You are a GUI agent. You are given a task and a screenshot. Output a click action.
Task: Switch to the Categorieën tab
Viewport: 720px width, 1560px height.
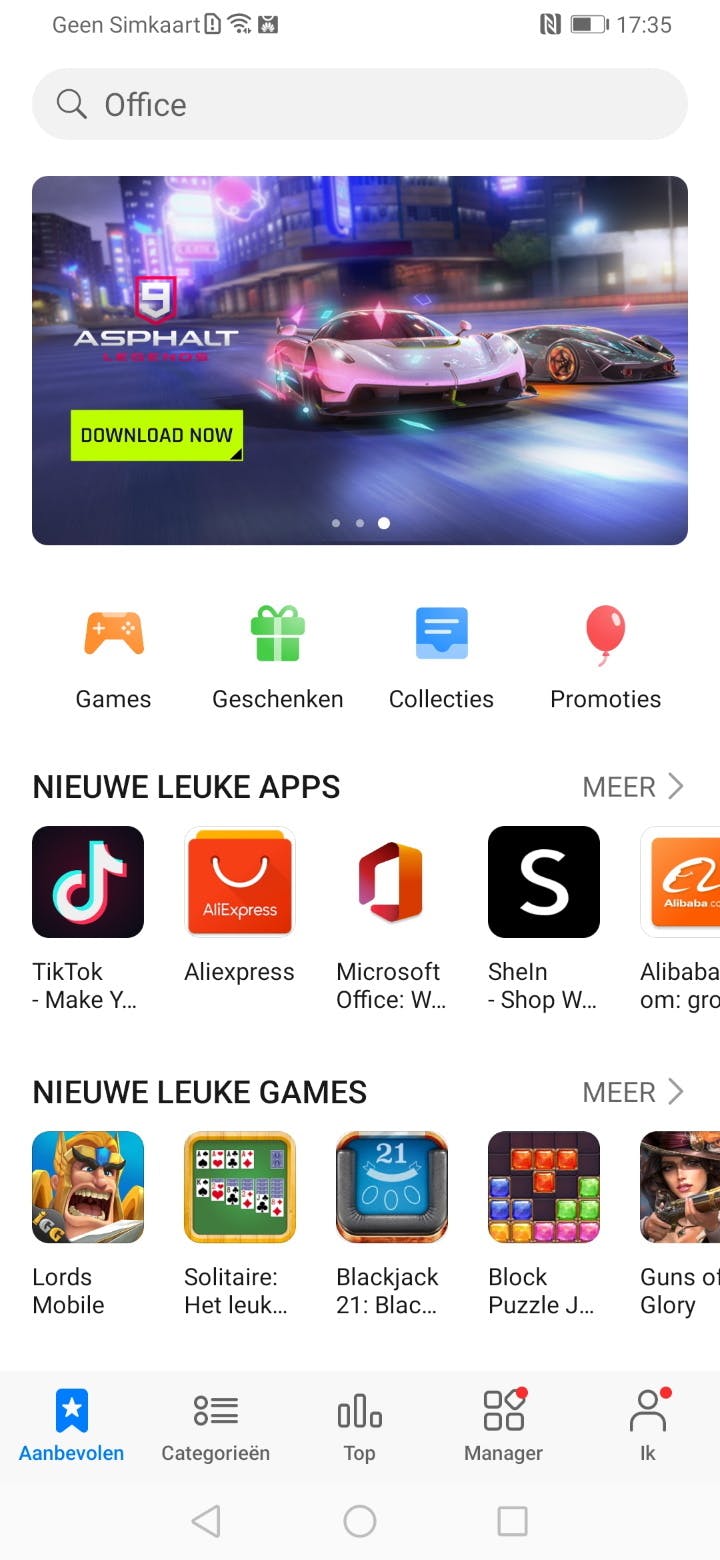pos(216,1425)
